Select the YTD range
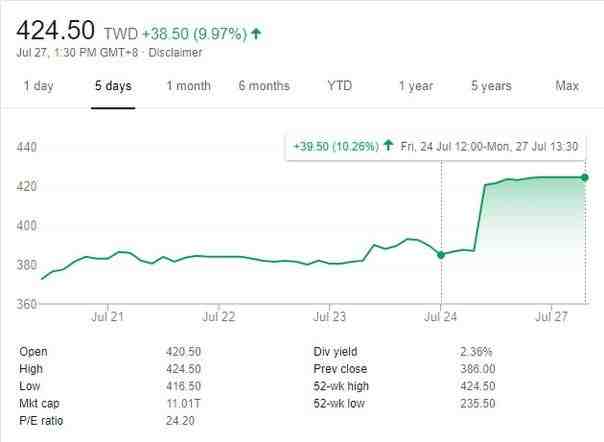Image resolution: width=604 pixels, height=442 pixels. [x=339, y=86]
